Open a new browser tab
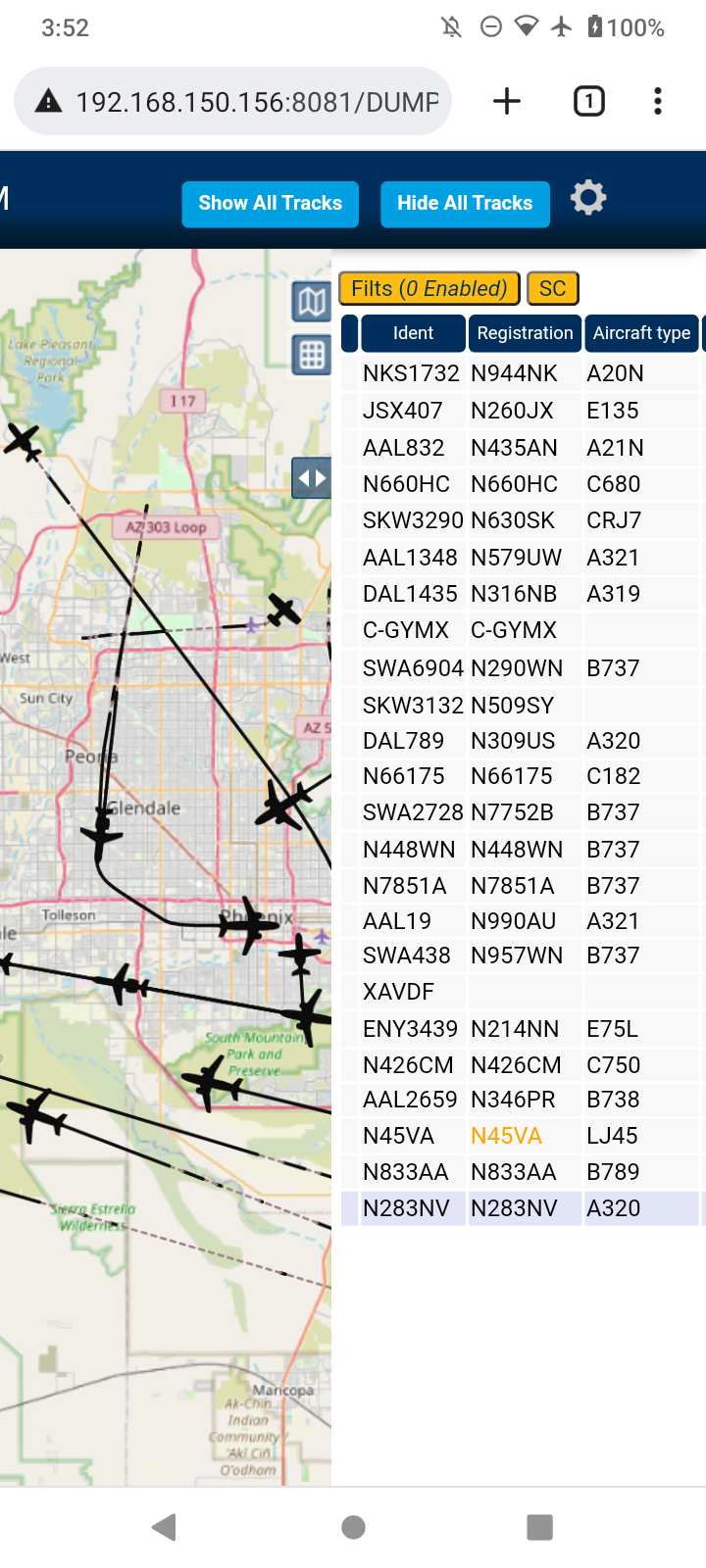 507,101
